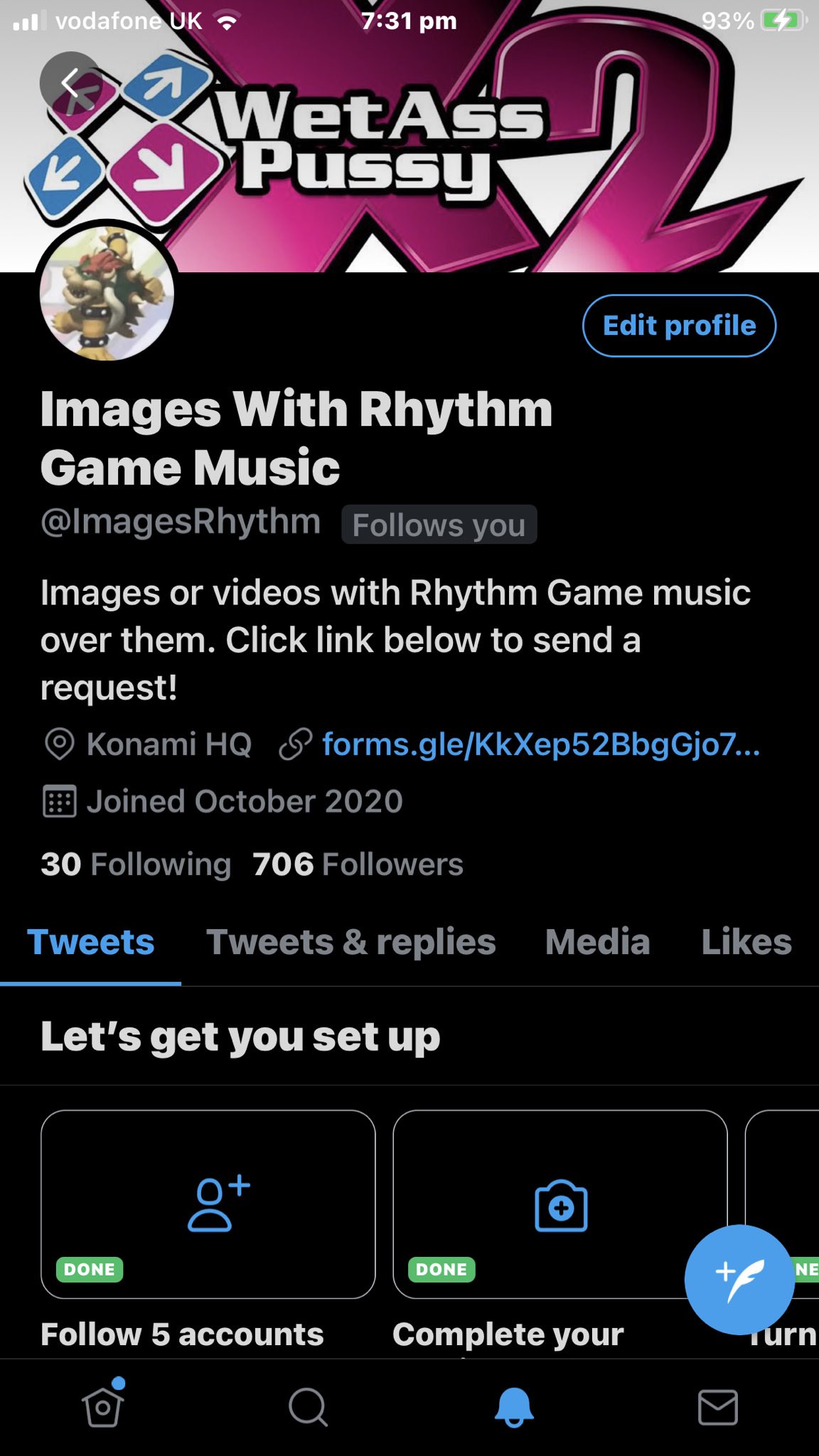Open direct messages envelope
819x1456 pixels.
[x=717, y=1407]
